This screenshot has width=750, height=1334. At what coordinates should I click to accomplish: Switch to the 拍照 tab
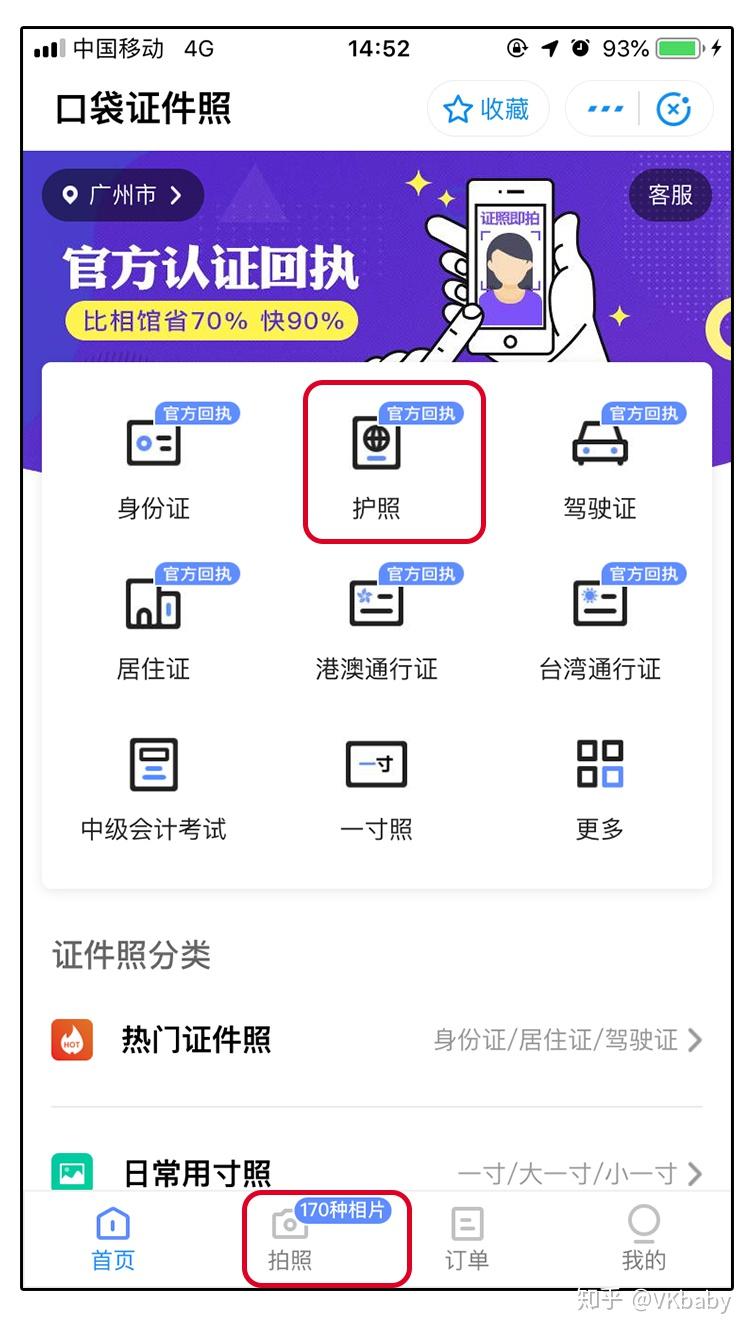(x=290, y=1240)
